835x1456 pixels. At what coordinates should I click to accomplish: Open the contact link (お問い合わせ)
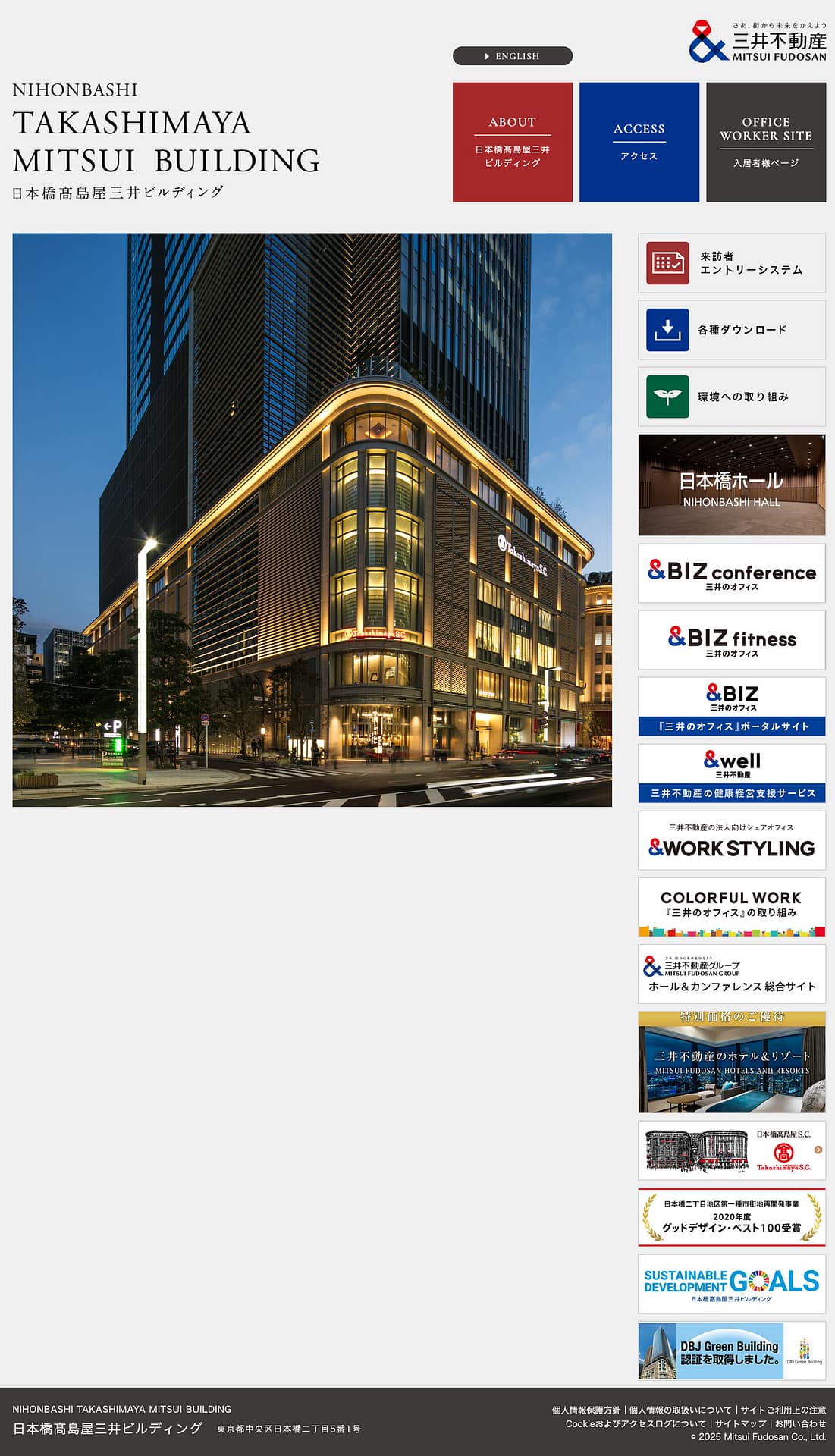(800, 1424)
